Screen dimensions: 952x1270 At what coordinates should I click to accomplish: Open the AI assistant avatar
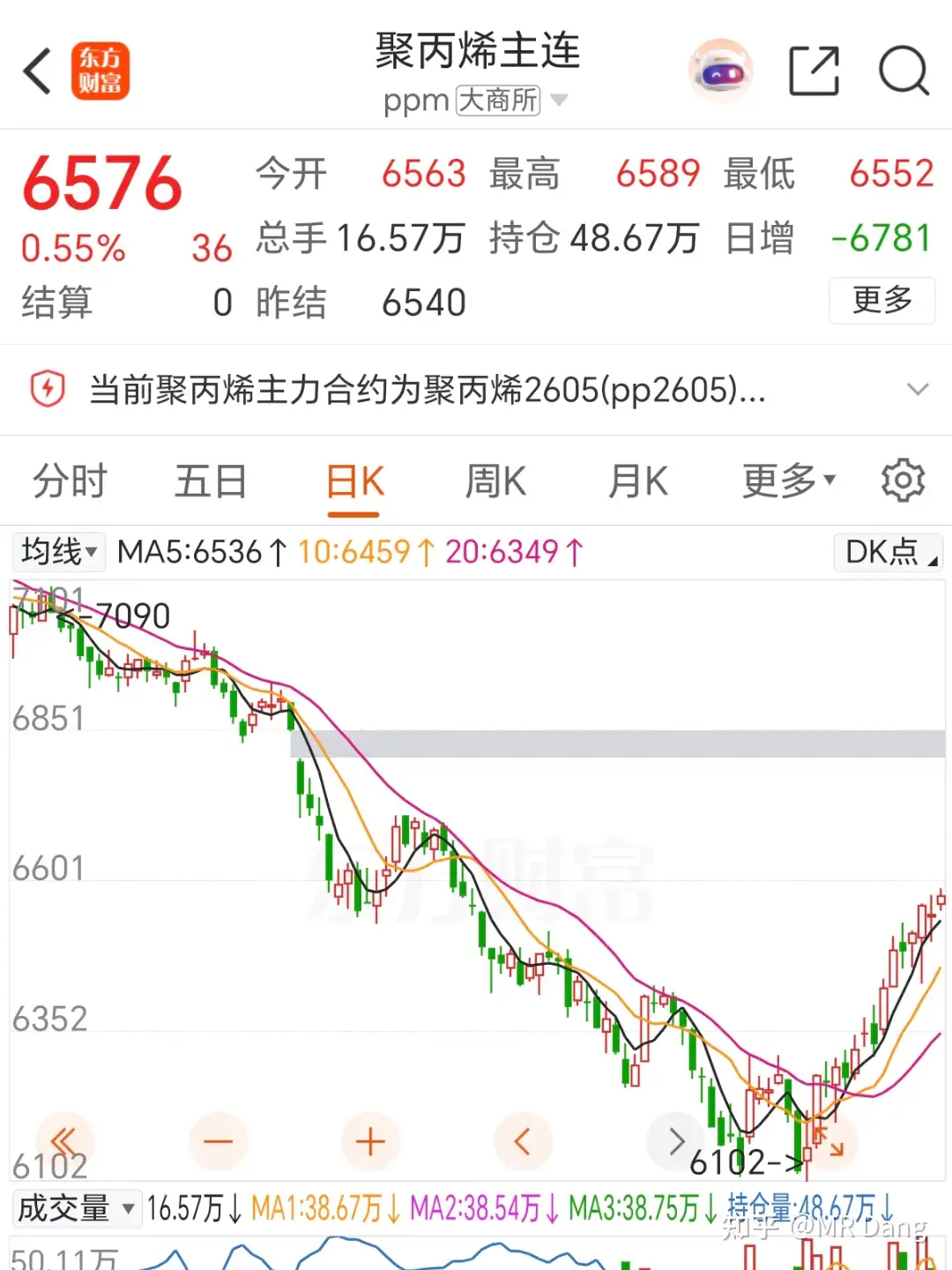coord(721,71)
